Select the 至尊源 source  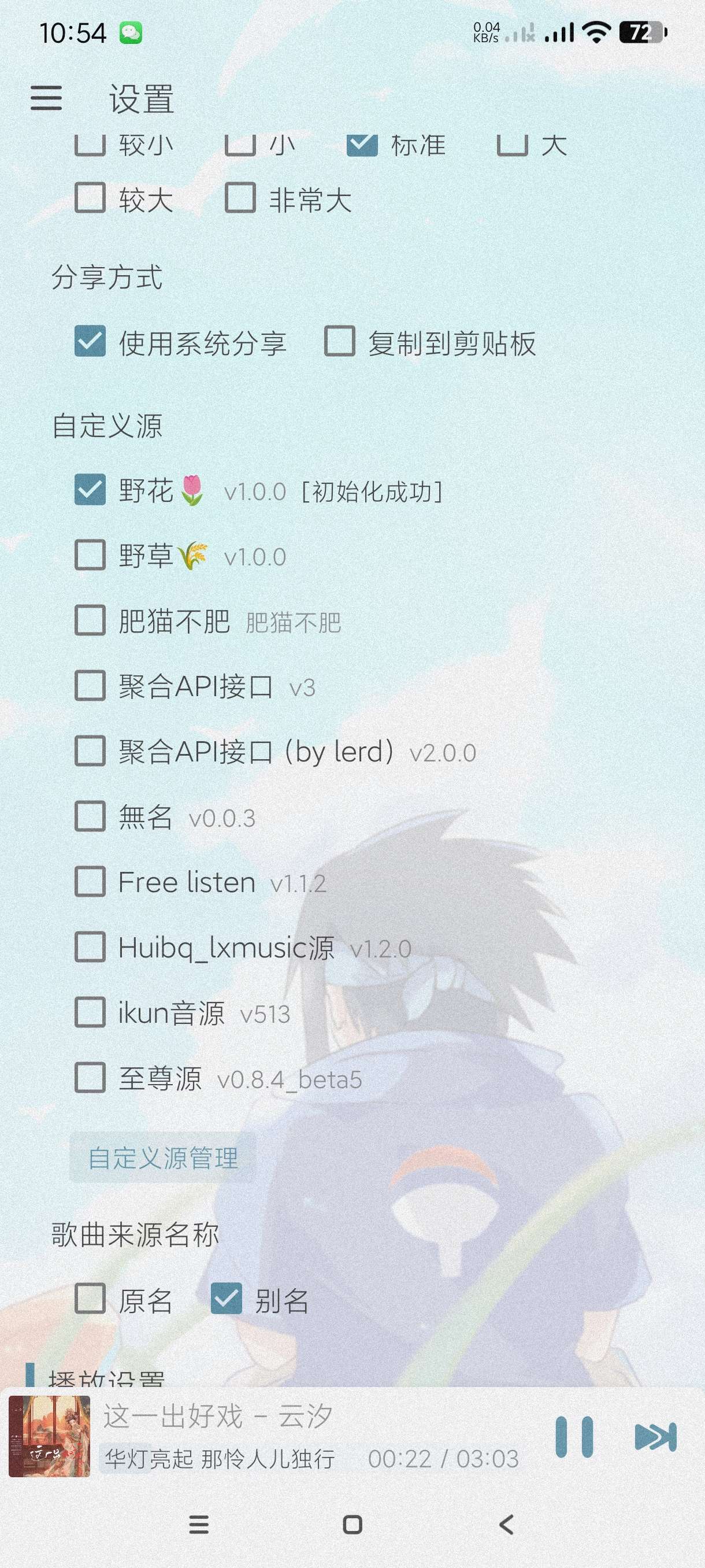click(x=90, y=1078)
